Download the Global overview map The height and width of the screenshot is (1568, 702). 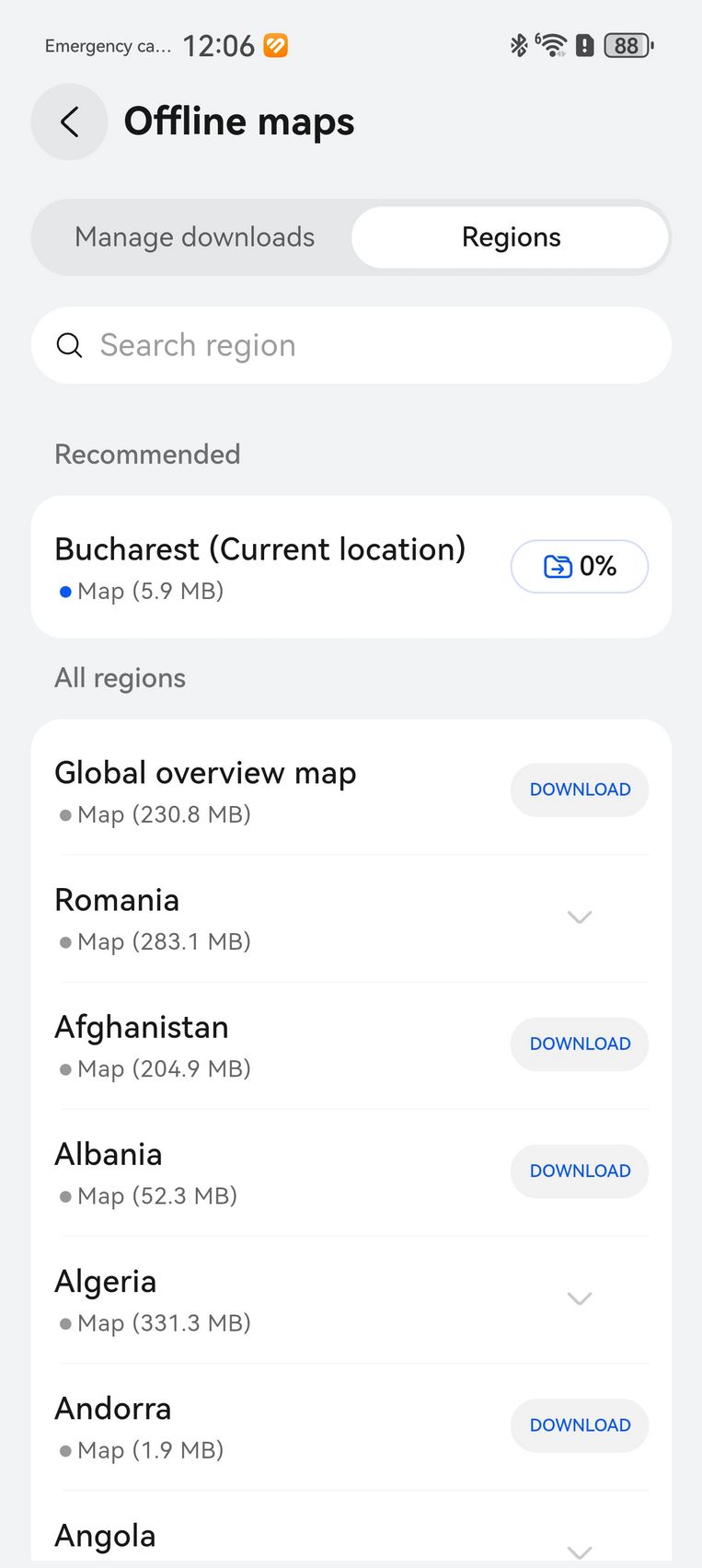coord(580,790)
